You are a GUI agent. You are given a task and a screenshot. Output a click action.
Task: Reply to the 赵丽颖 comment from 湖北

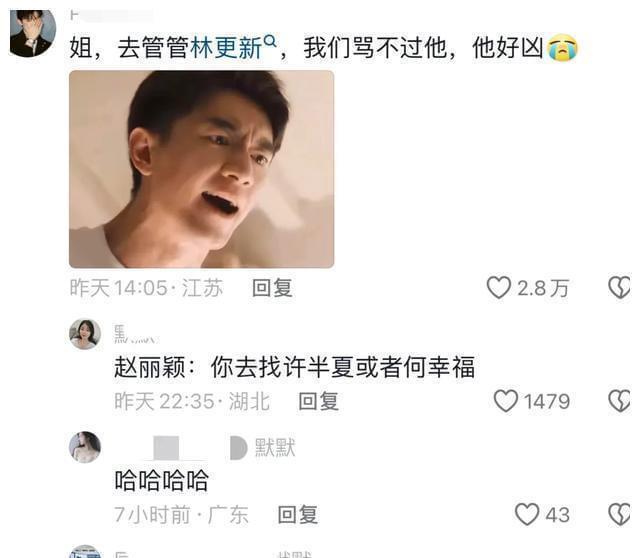coord(319,401)
